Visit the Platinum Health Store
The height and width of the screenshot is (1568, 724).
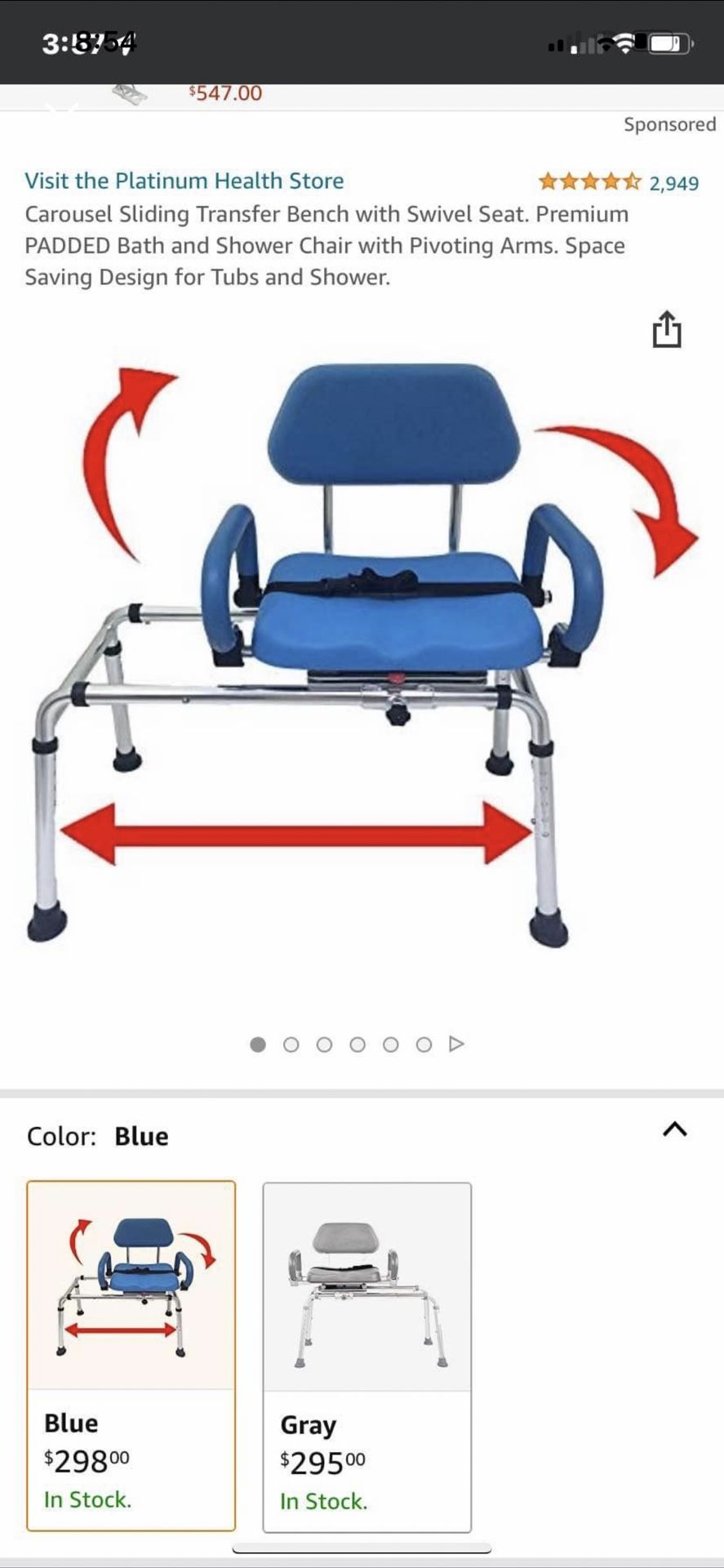click(x=184, y=180)
